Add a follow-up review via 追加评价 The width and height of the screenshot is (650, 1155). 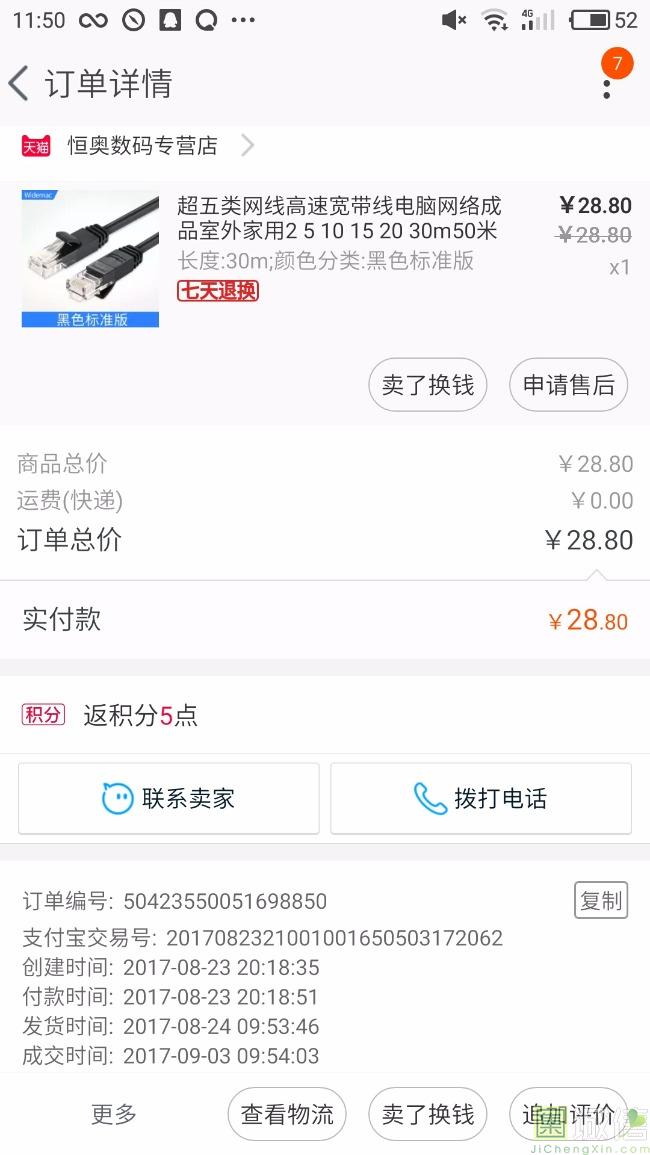tap(568, 1114)
